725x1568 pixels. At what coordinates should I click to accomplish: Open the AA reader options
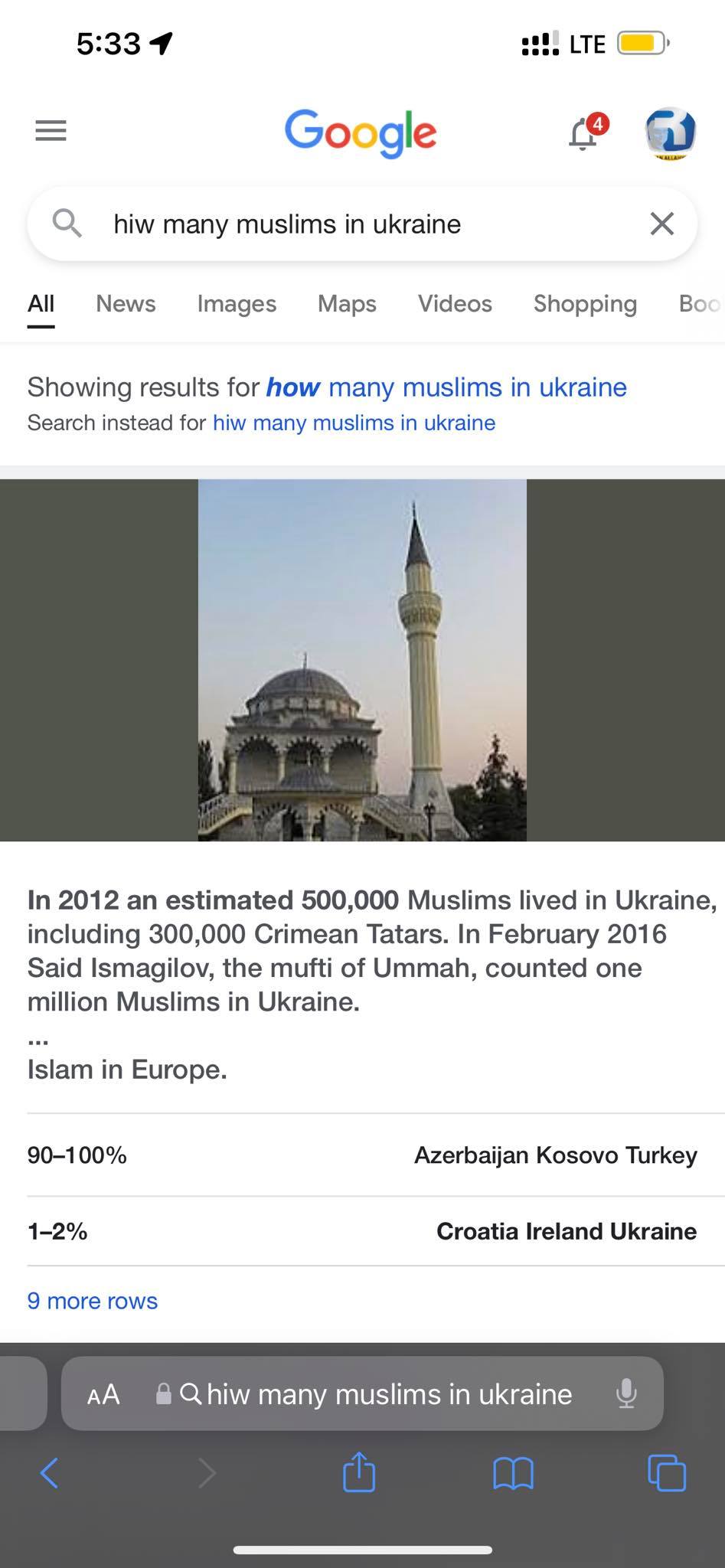[103, 1394]
